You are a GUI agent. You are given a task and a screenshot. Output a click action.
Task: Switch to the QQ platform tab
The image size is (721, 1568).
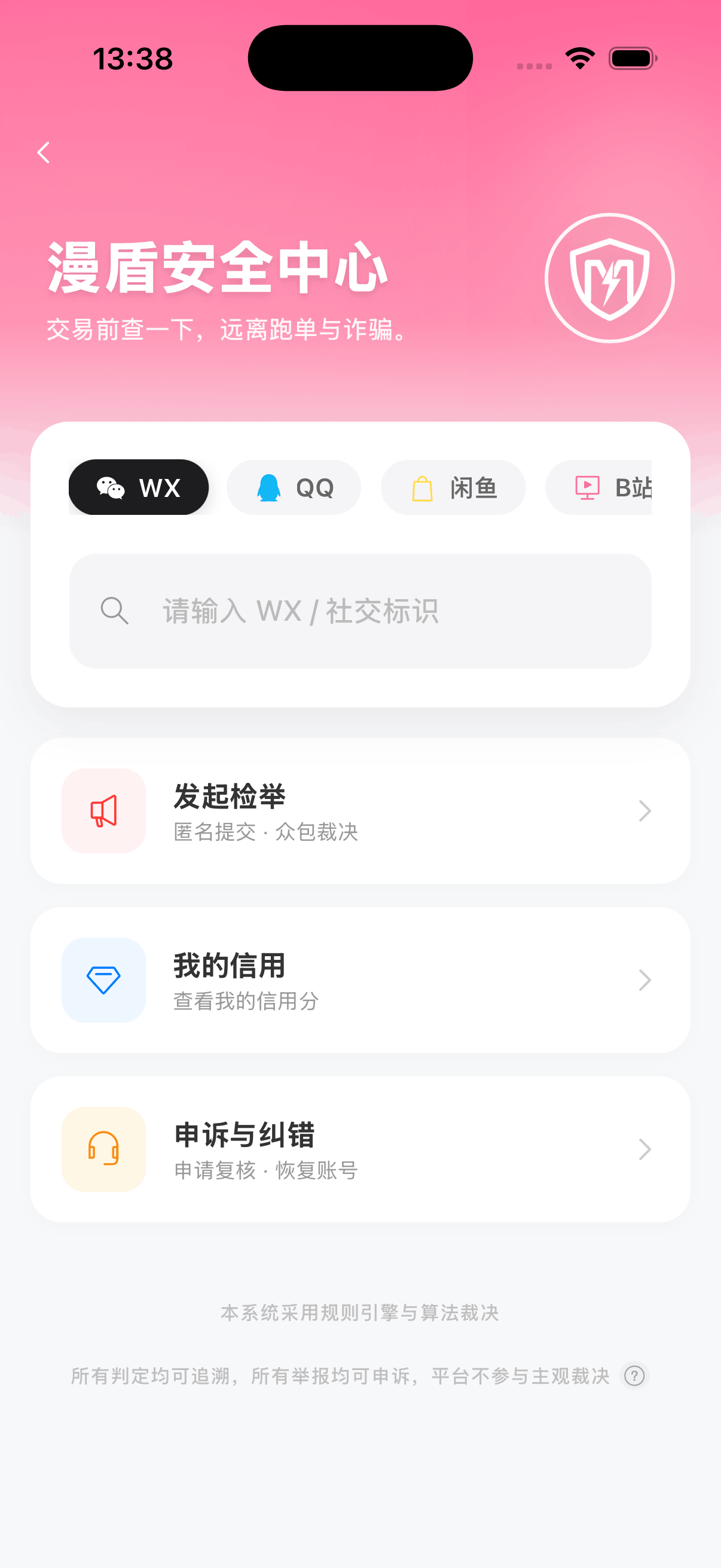pos(294,487)
